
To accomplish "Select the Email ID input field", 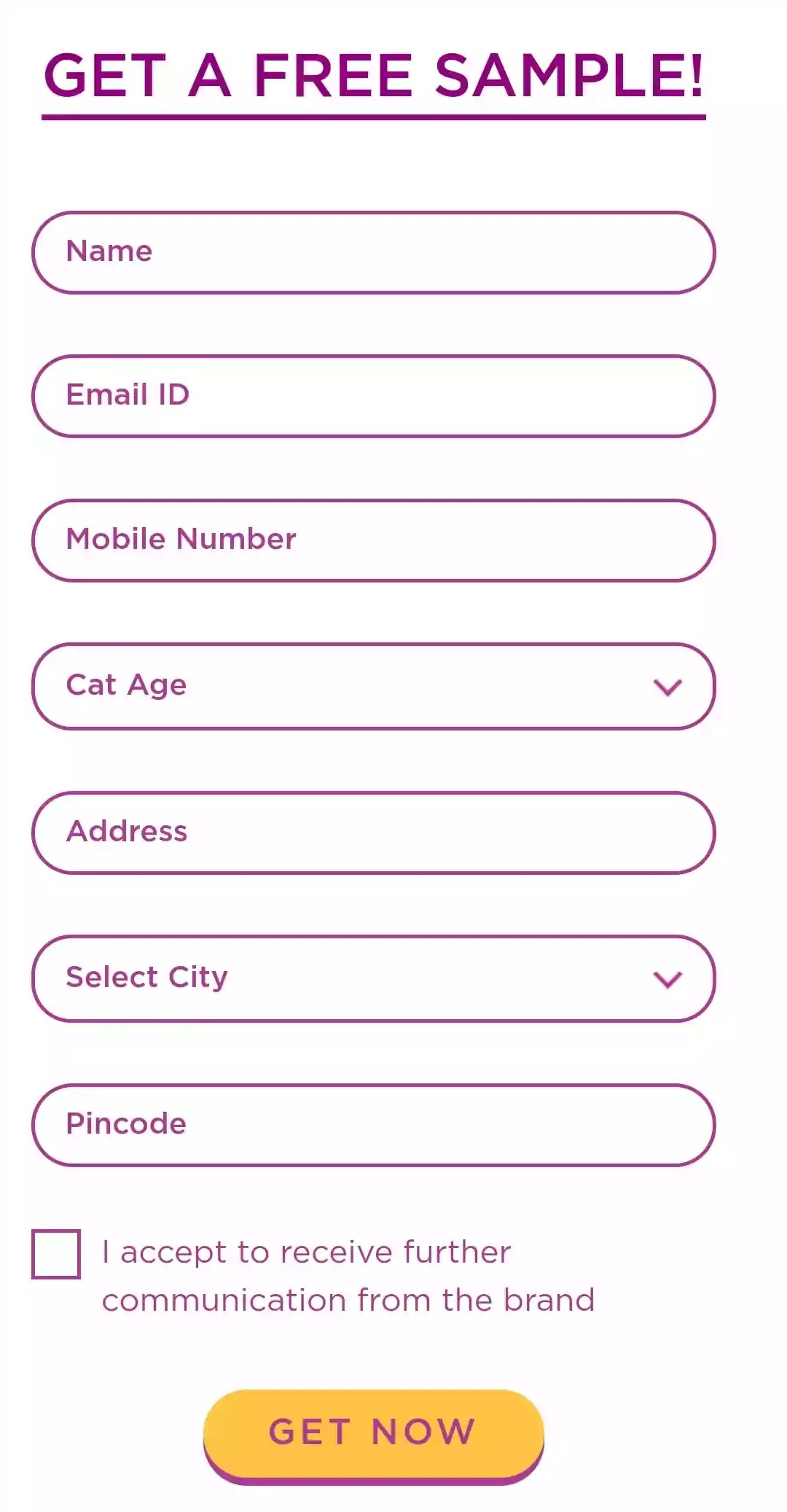I will (372, 395).
